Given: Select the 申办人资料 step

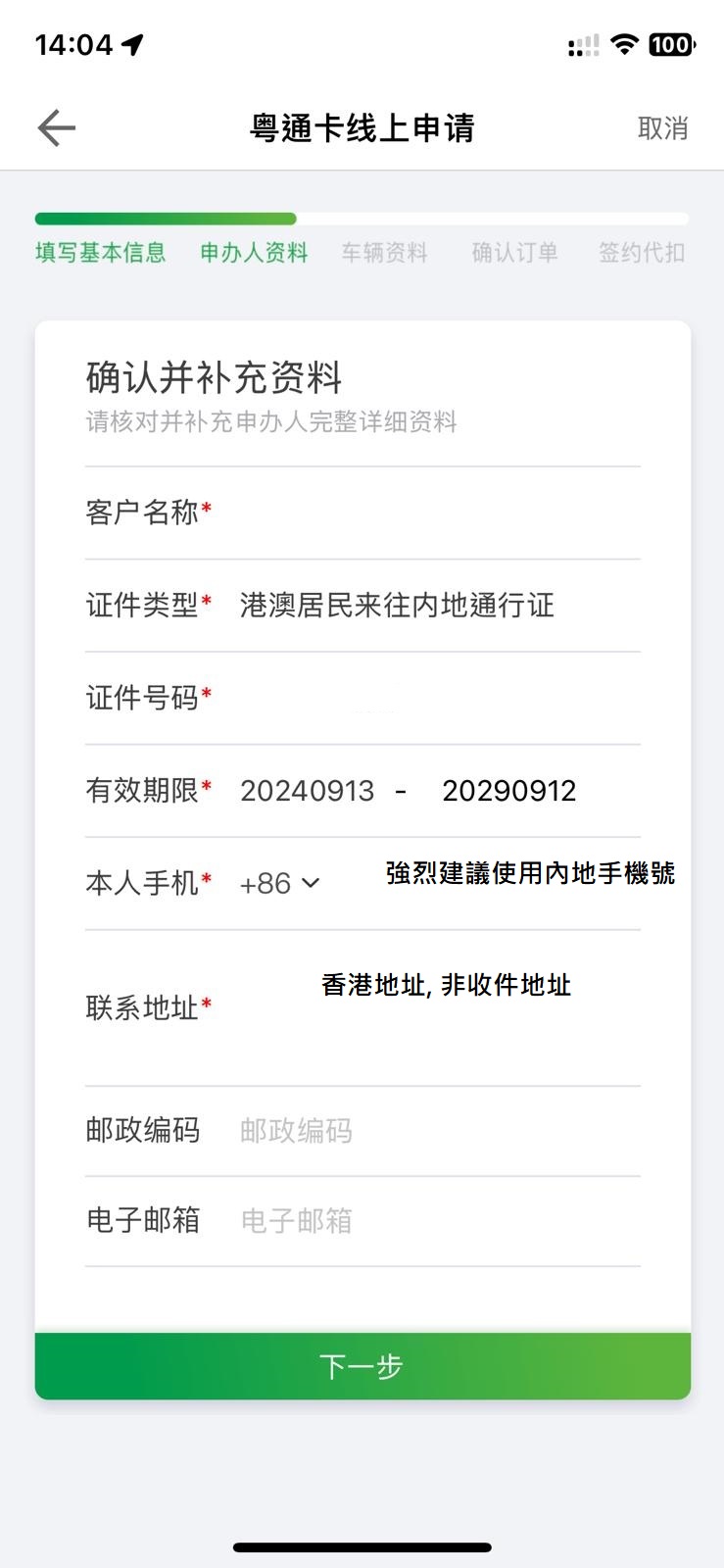Looking at the screenshot, I should 253,252.
